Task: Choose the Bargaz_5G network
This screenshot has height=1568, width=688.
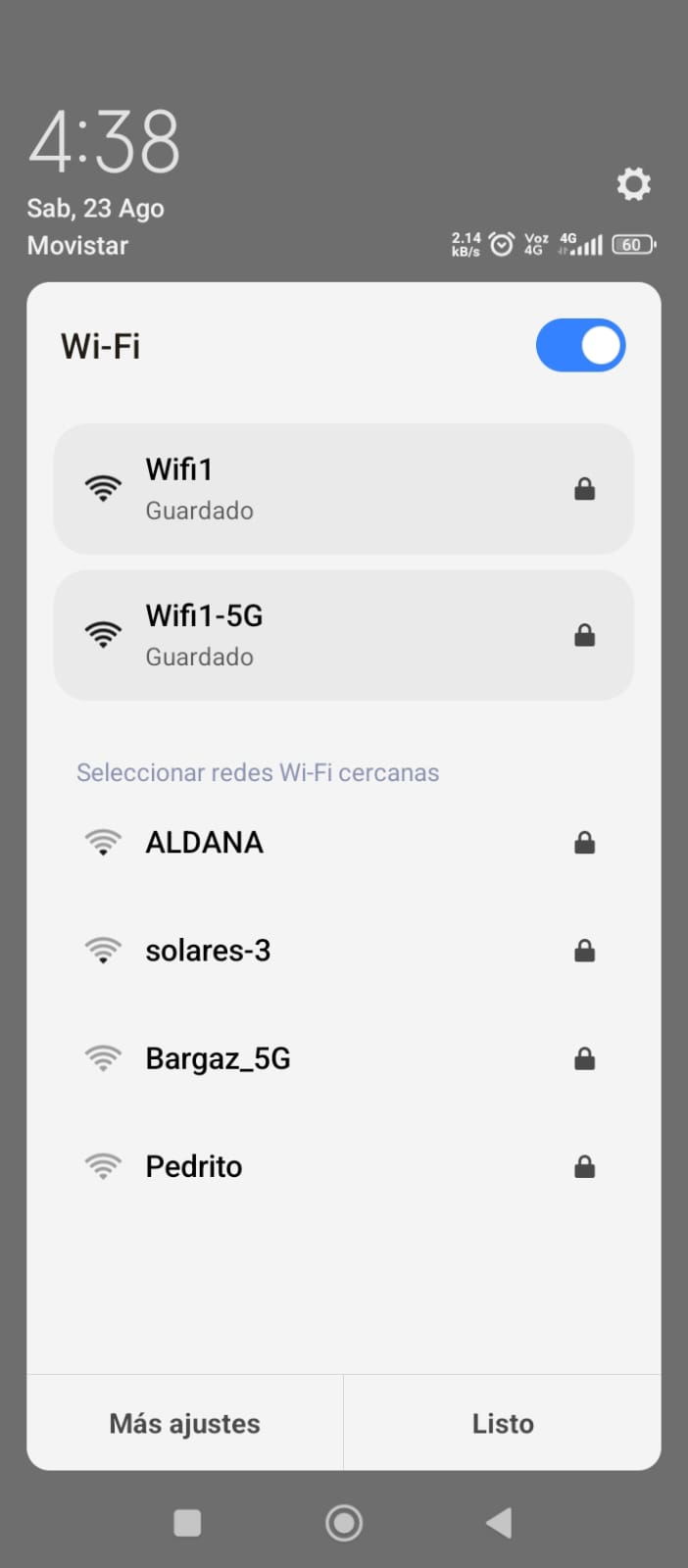Action: pos(343,1058)
